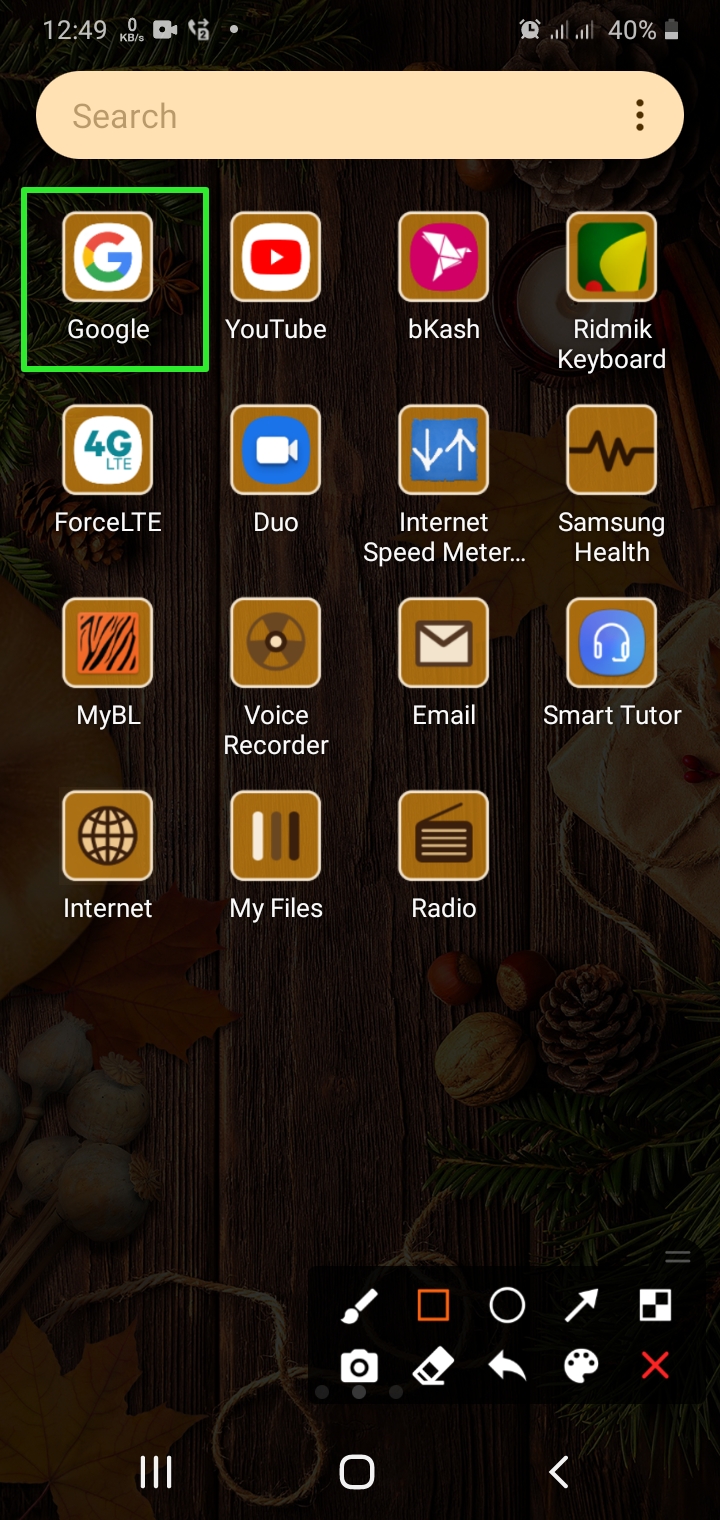The image size is (720, 1520).
Task: Open Ridmik Keyboard
Action: click(x=612, y=257)
